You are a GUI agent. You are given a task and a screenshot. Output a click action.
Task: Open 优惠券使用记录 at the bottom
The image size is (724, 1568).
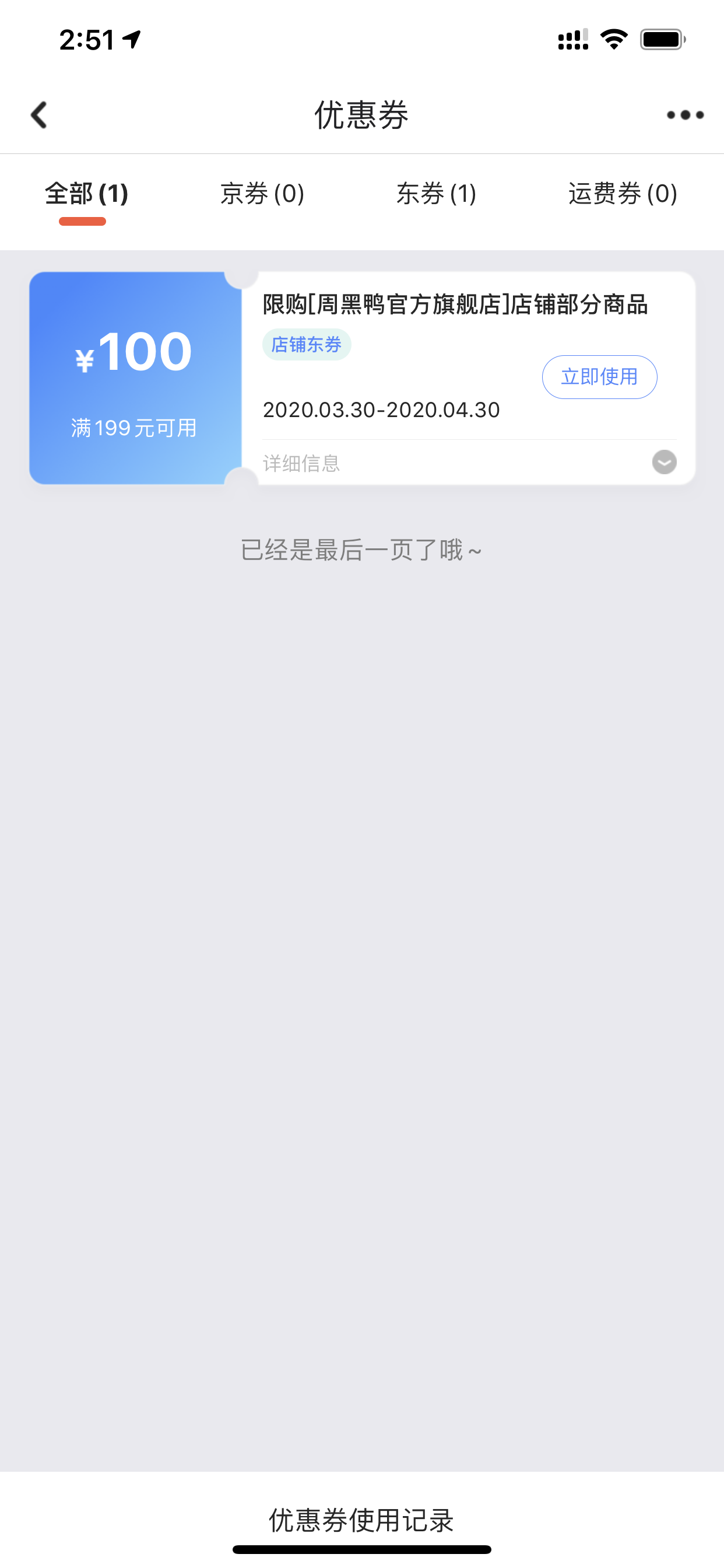click(361, 1520)
